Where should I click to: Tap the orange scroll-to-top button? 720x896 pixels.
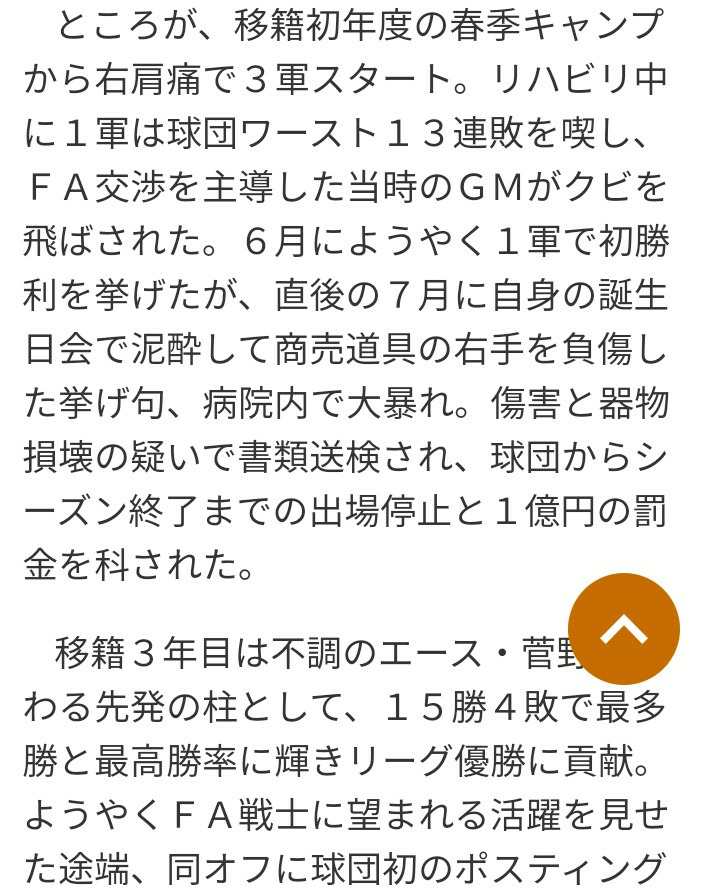[624, 629]
